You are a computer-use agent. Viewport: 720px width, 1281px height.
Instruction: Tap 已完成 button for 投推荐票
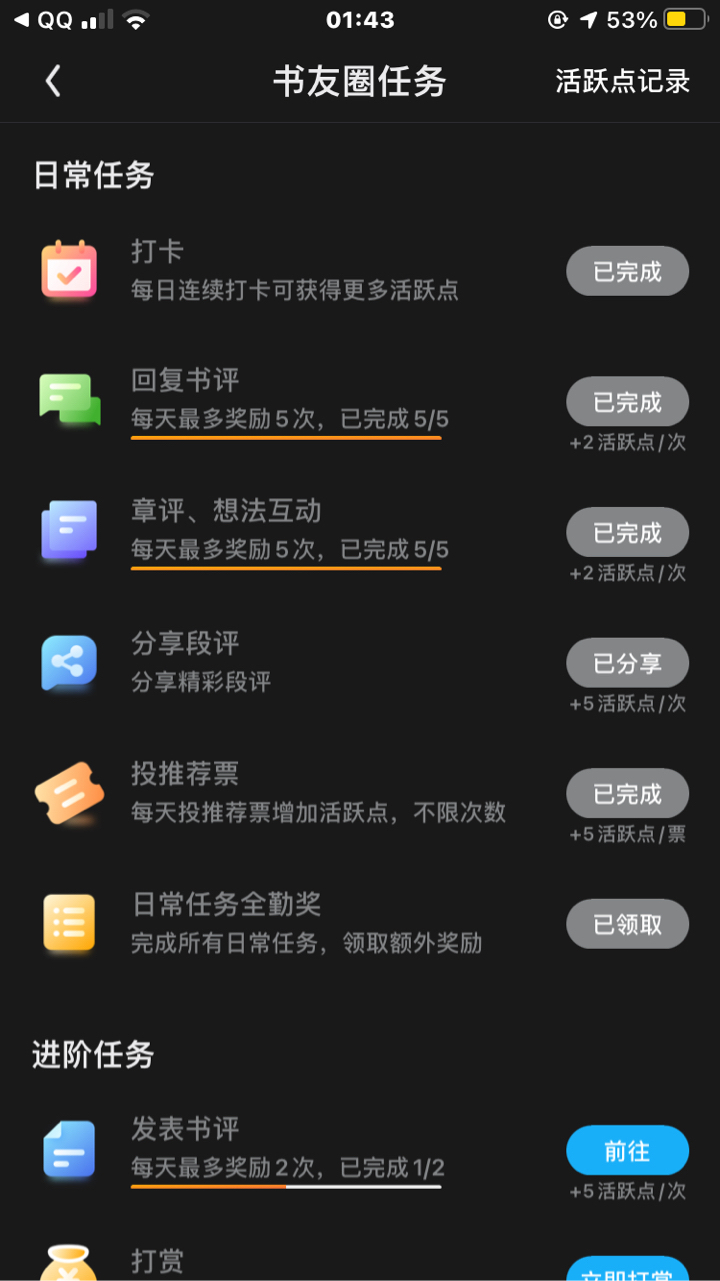pyautogui.click(x=627, y=794)
